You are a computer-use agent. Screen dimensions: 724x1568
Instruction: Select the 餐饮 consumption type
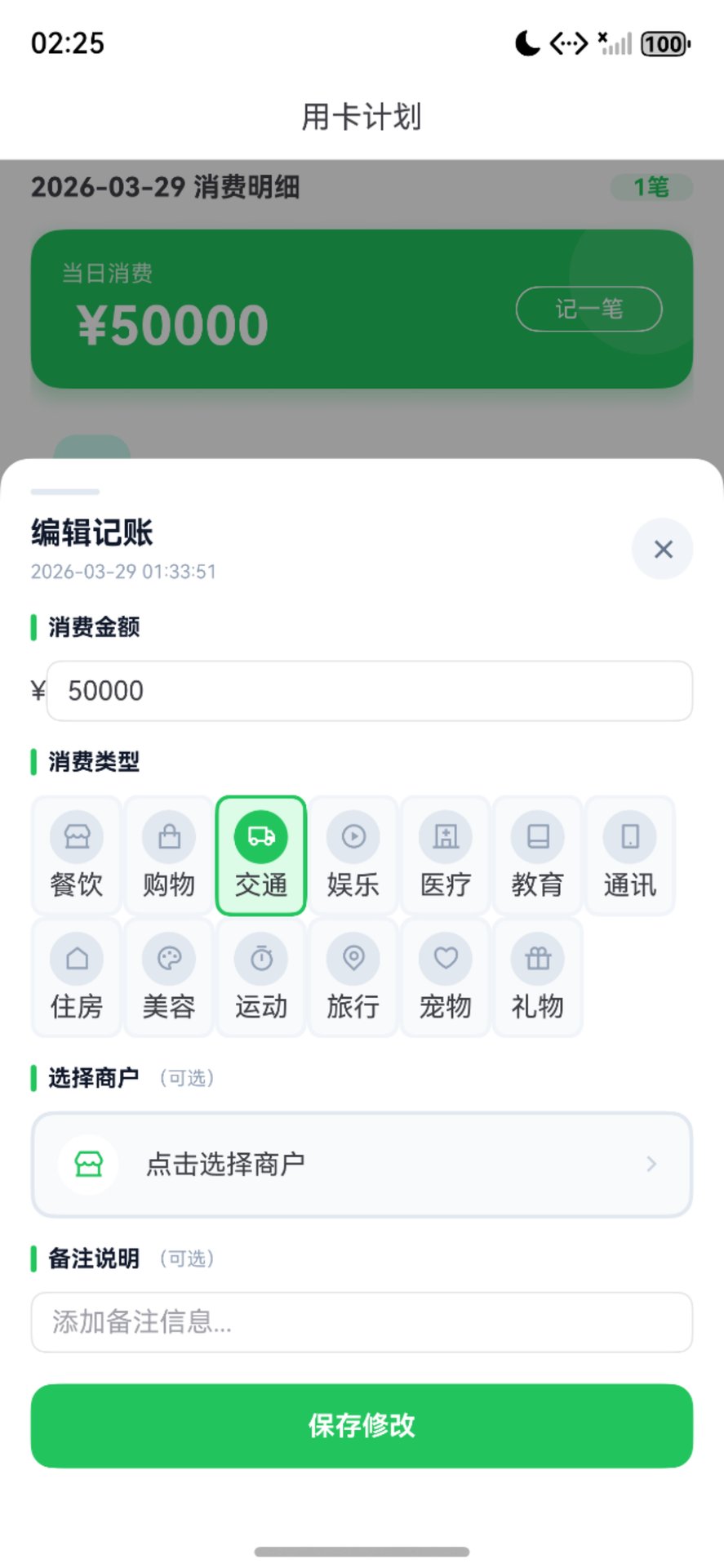point(77,855)
